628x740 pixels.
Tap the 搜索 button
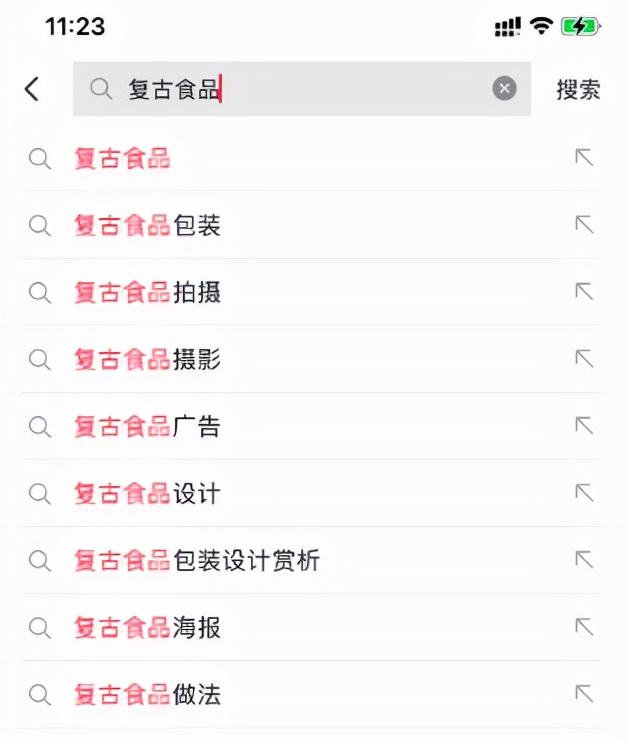pyautogui.click(x=578, y=89)
